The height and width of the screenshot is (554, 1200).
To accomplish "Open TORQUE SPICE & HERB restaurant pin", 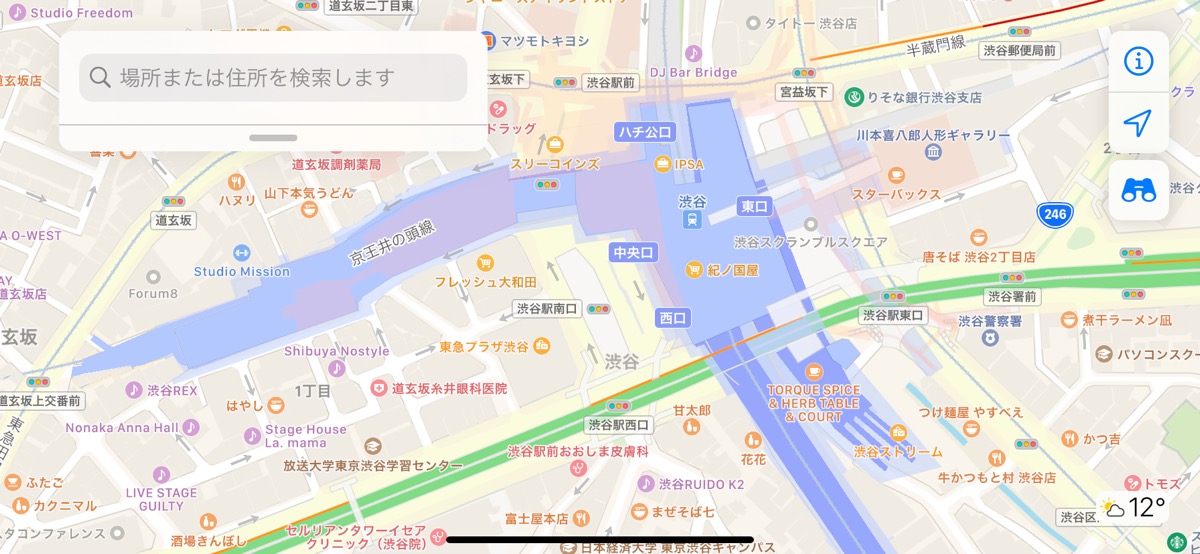I will click(813, 372).
